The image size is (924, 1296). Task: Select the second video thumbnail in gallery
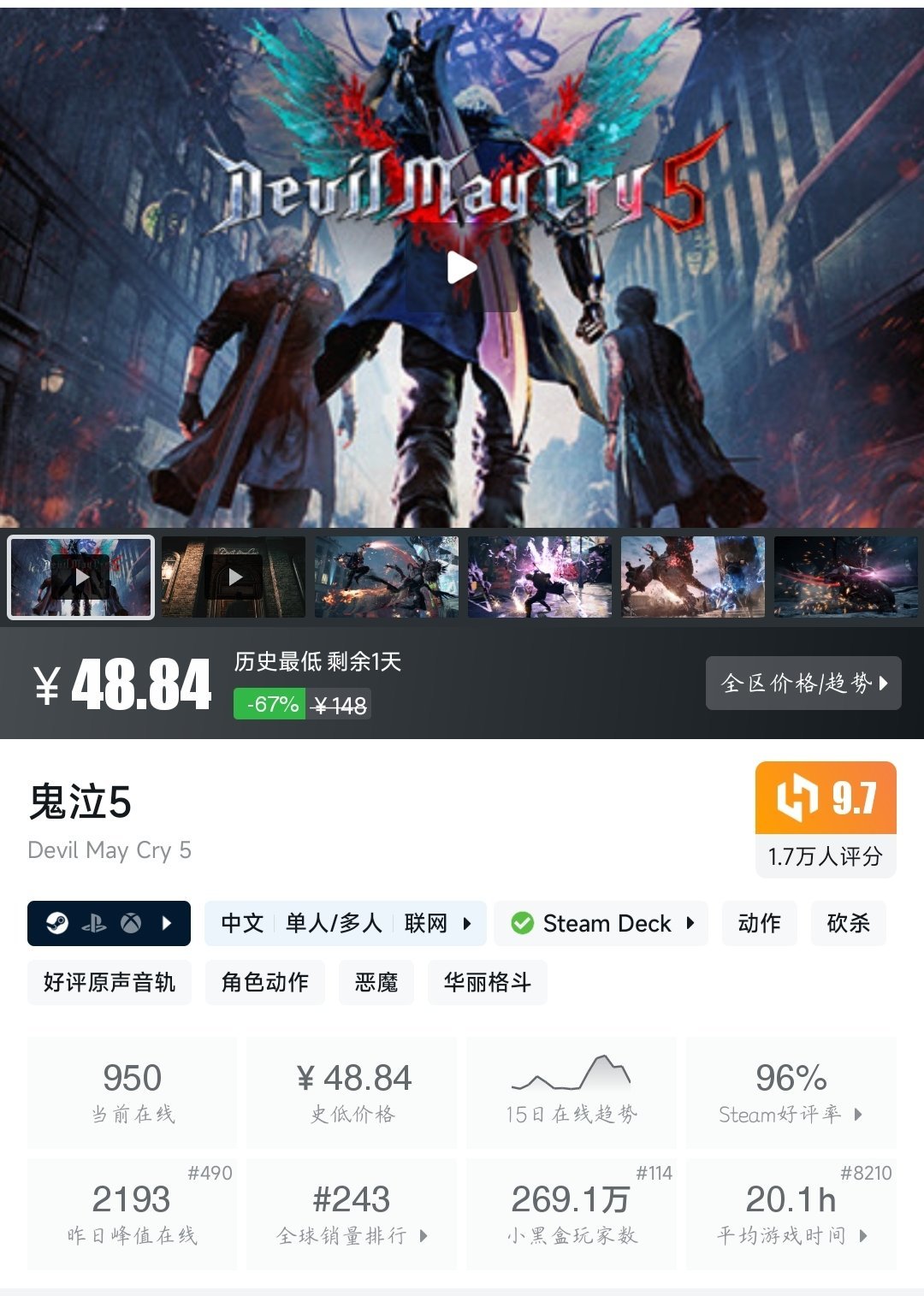(234, 577)
